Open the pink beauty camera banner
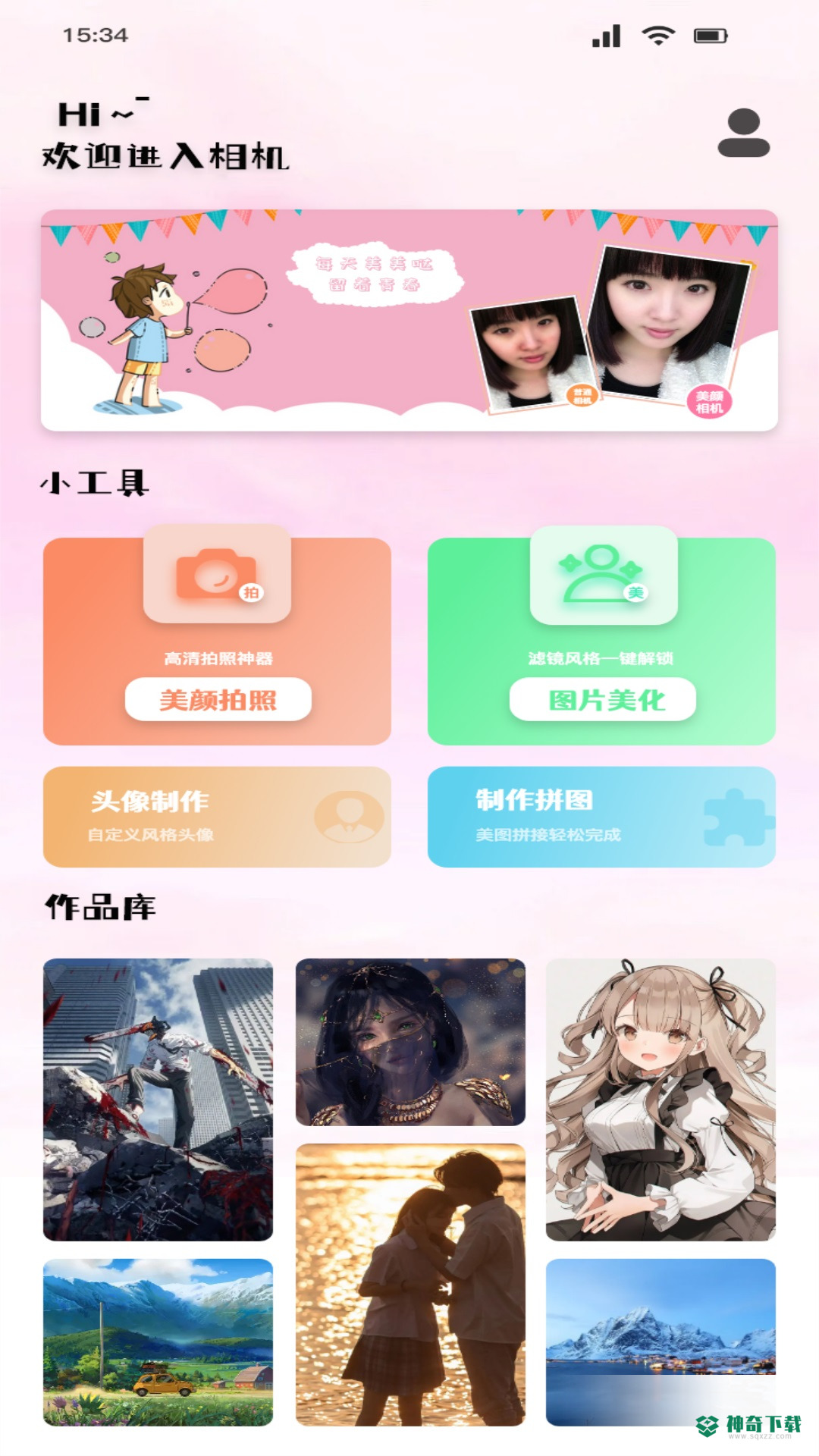The width and height of the screenshot is (819, 1456). 409,320
